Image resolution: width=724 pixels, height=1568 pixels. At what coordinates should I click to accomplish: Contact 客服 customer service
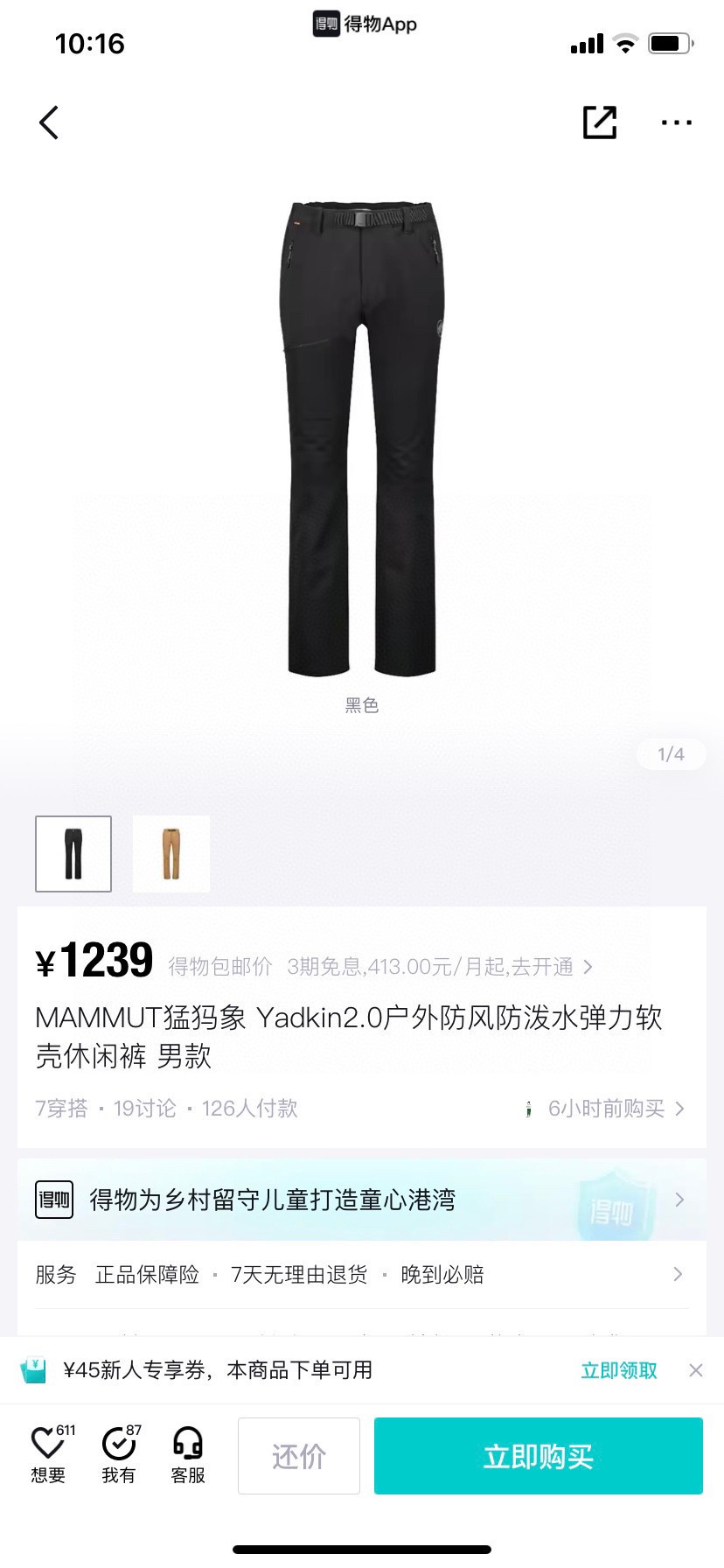[188, 1456]
